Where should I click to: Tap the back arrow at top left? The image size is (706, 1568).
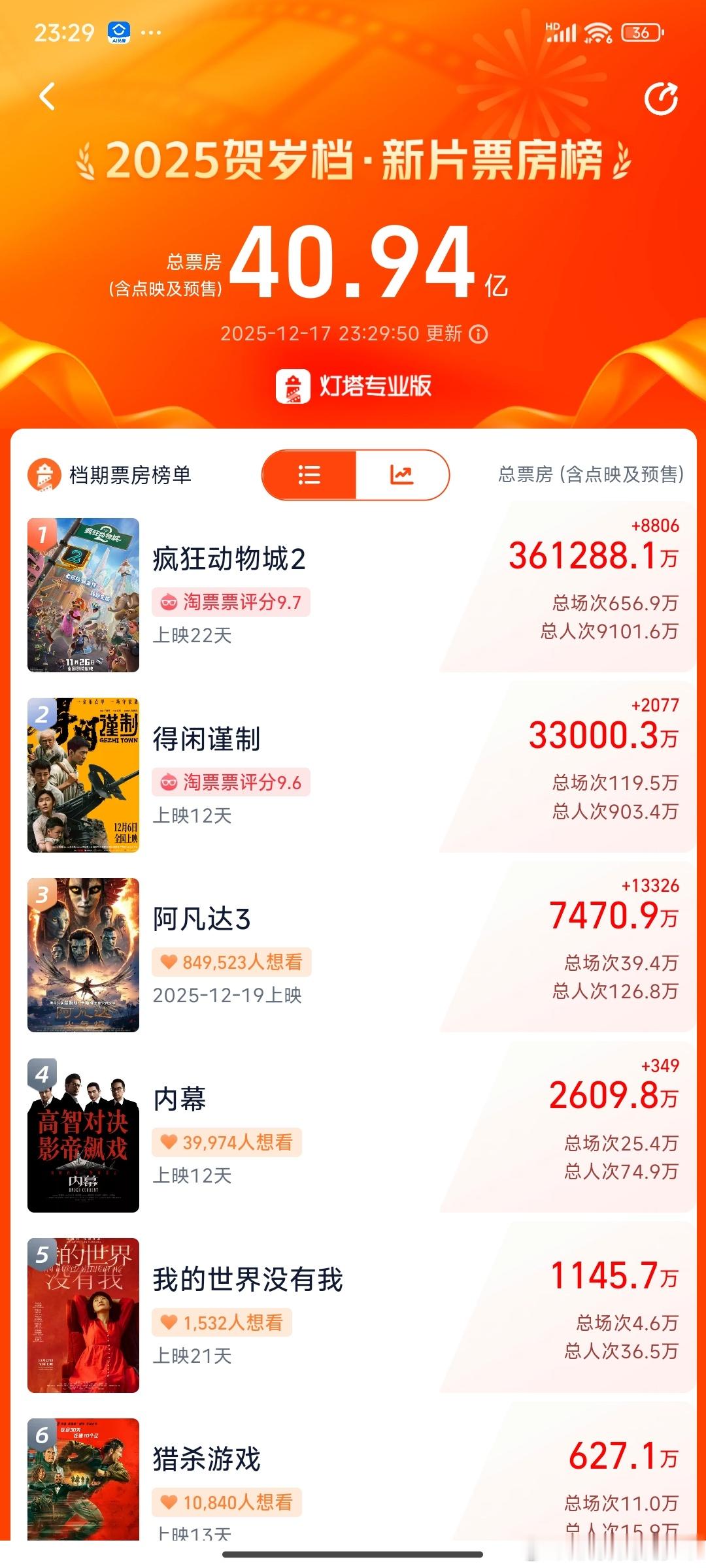click(x=46, y=96)
